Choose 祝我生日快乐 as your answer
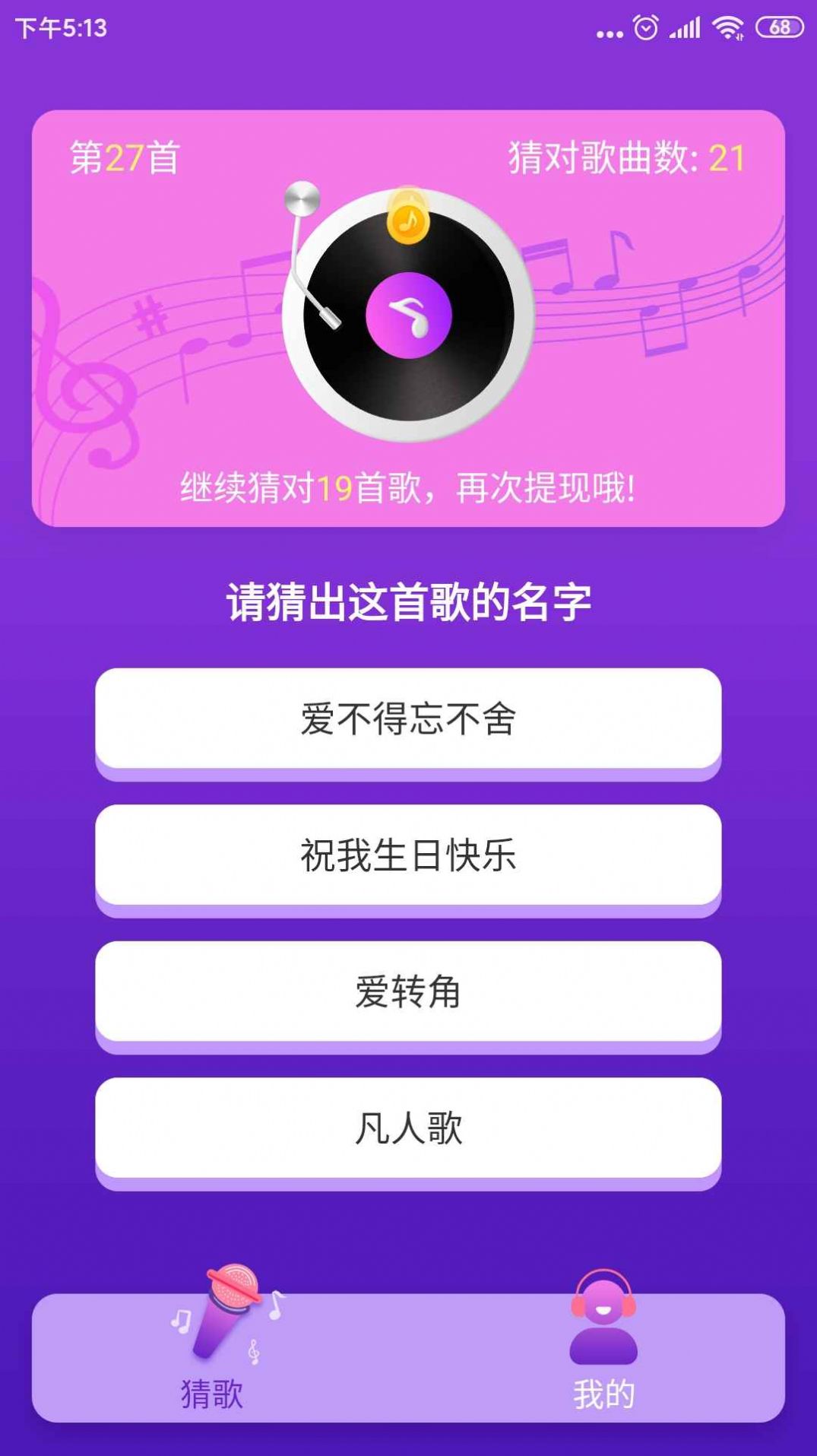Screen dimensions: 817x1456 click(407, 855)
